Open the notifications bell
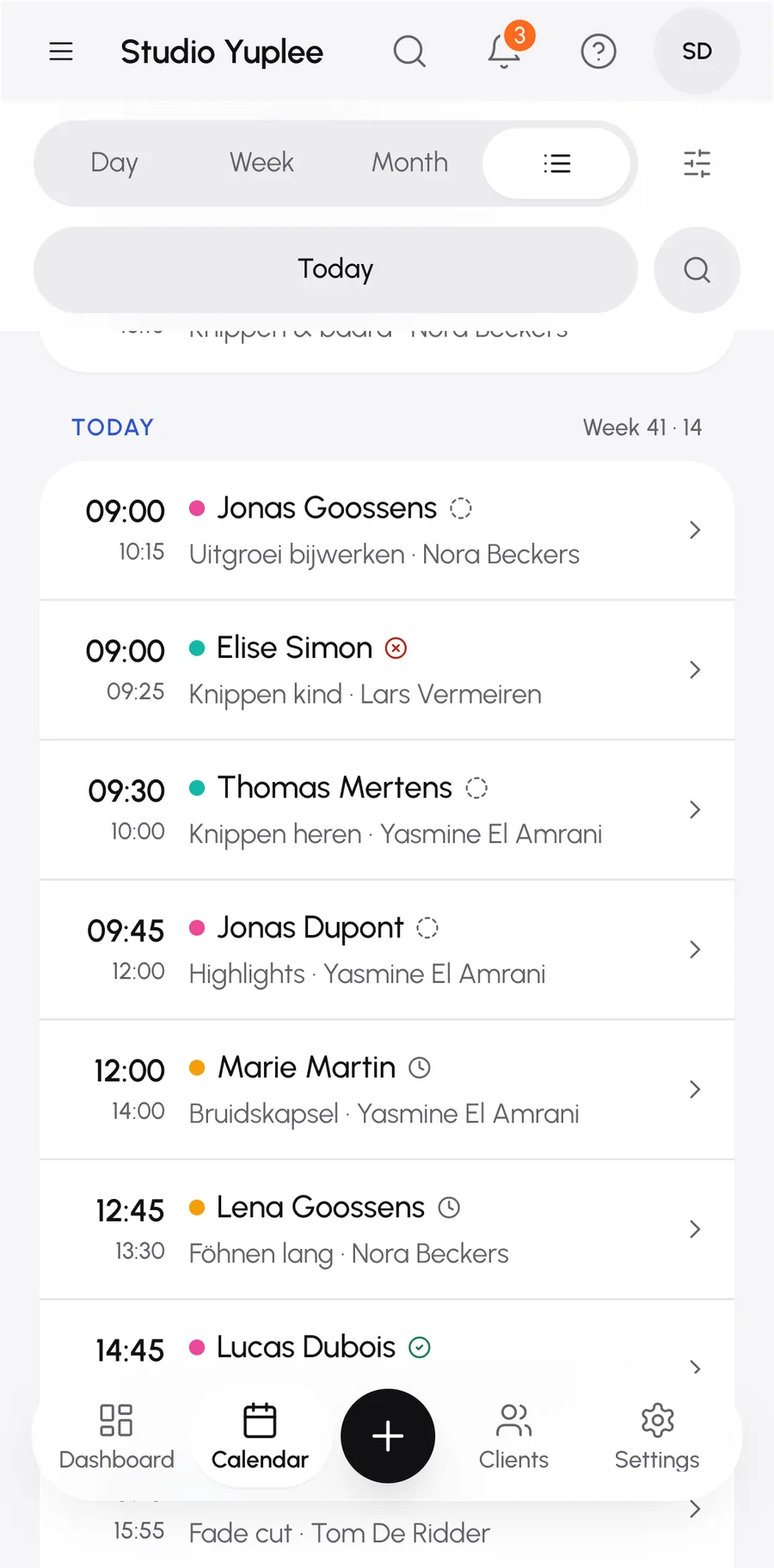This screenshot has height=1568, width=774. tap(505, 52)
